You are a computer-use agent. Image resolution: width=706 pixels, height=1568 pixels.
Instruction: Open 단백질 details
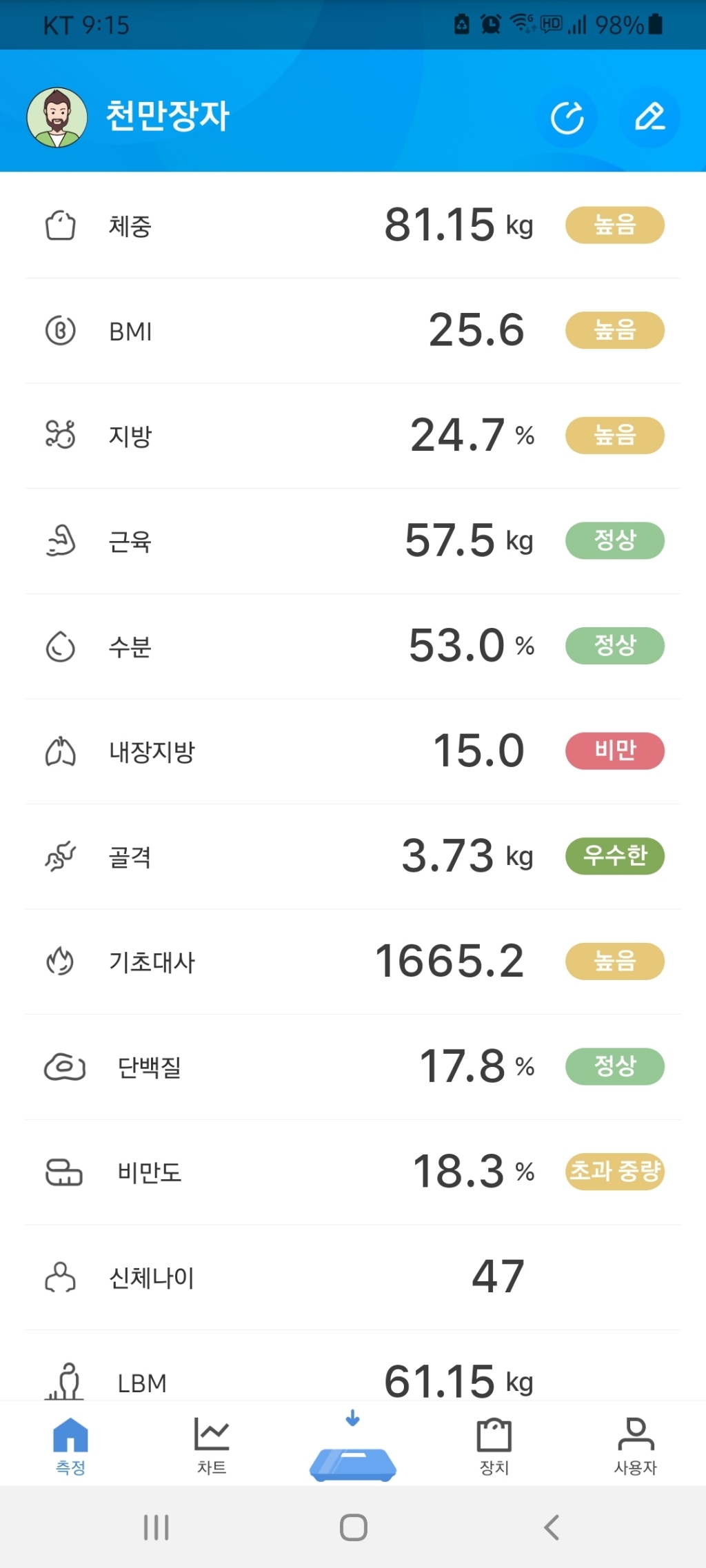(353, 1067)
